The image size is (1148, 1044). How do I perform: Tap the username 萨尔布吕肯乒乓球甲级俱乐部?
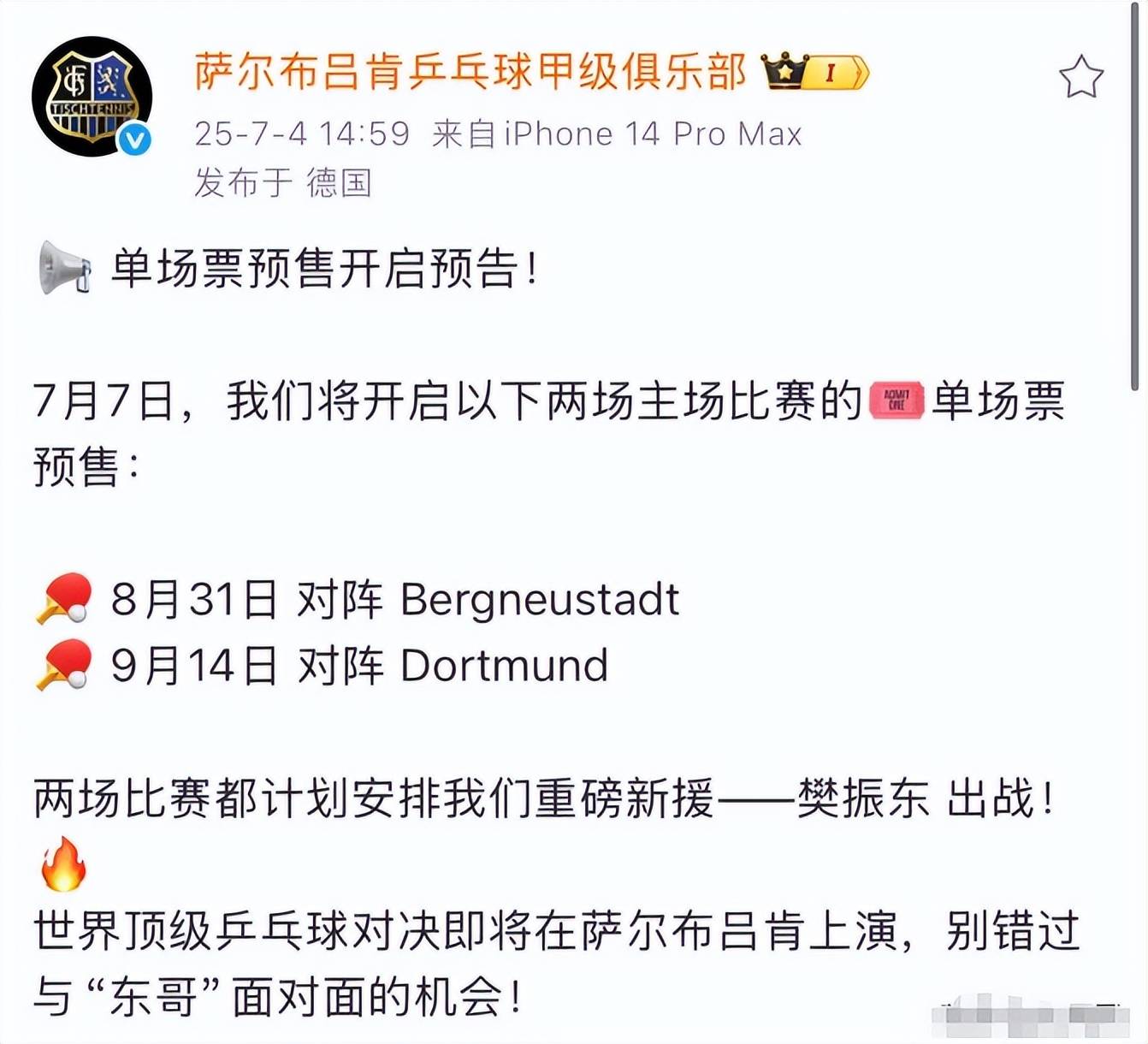[x=470, y=72]
